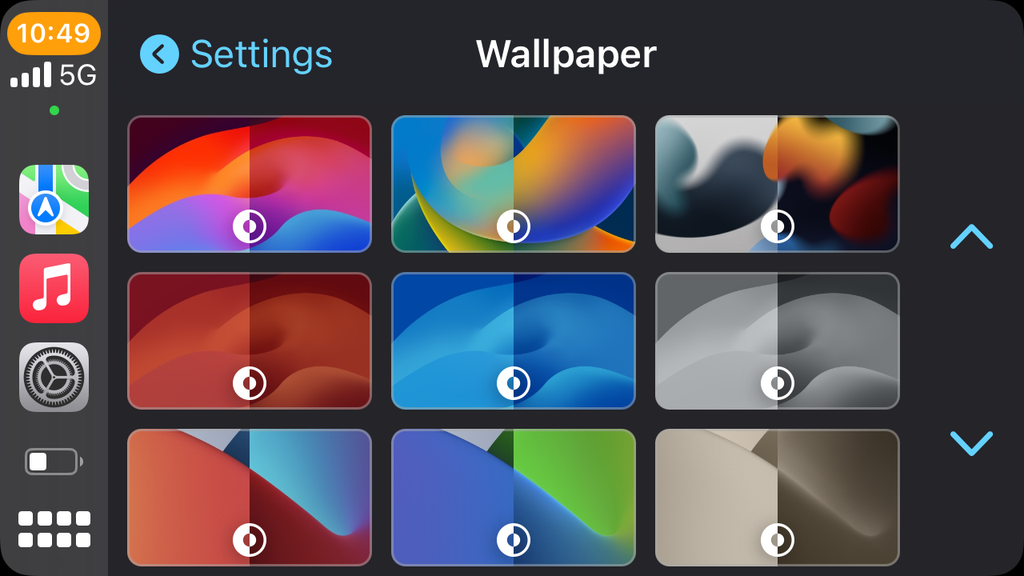Select the red and teal curve wallpaper
The height and width of the screenshot is (576, 1024).
point(249,497)
